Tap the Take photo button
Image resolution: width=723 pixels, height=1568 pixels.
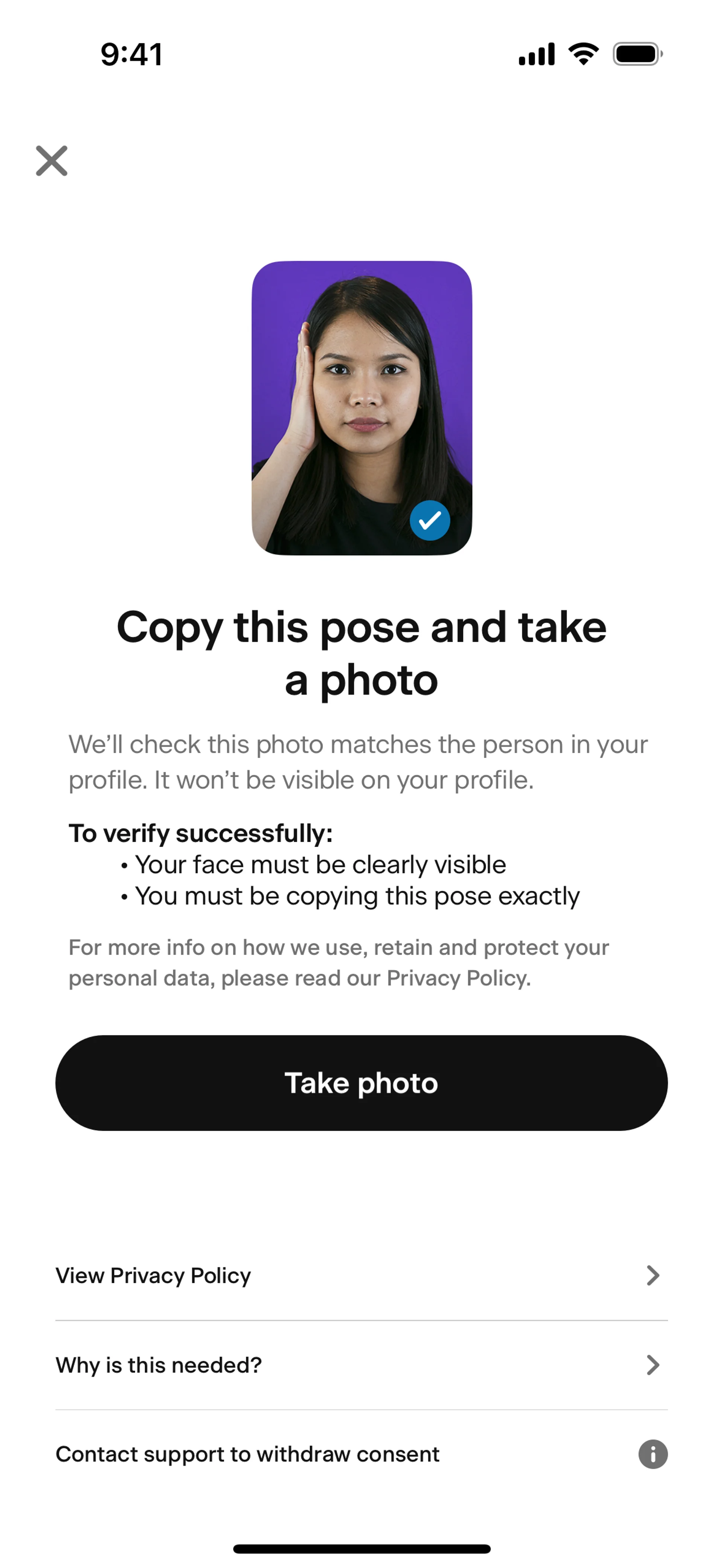click(361, 1083)
